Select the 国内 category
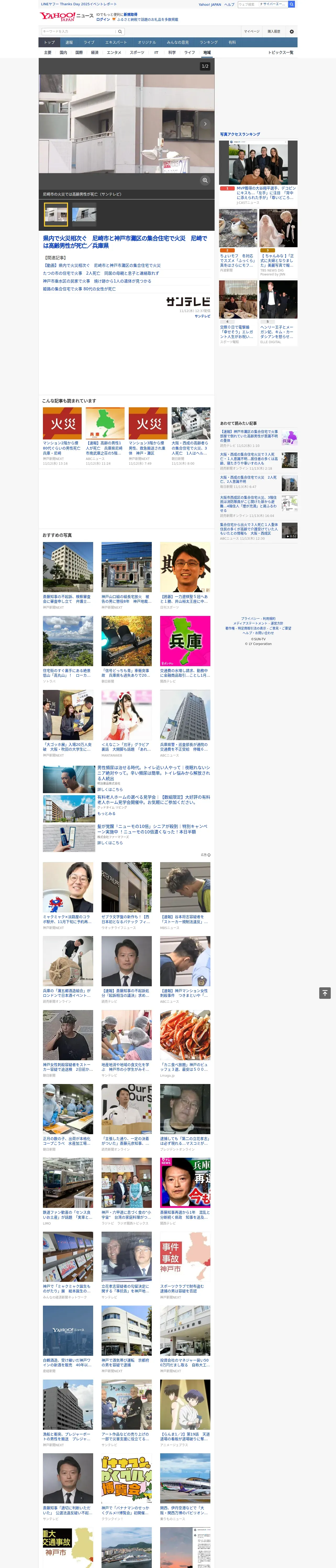Viewport: 336px width, 1568px height. point(63,52)
